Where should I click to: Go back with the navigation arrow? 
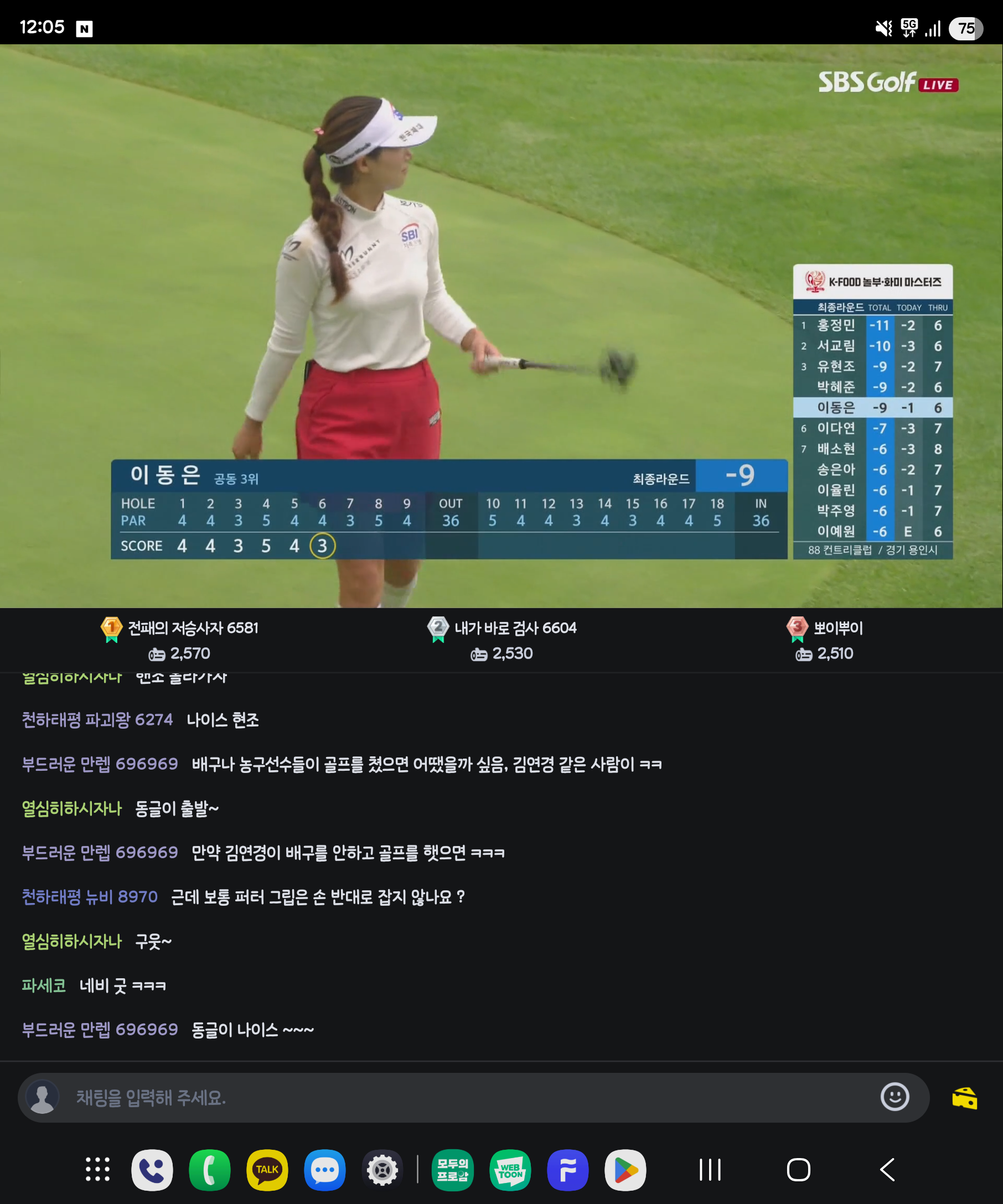887,1170
